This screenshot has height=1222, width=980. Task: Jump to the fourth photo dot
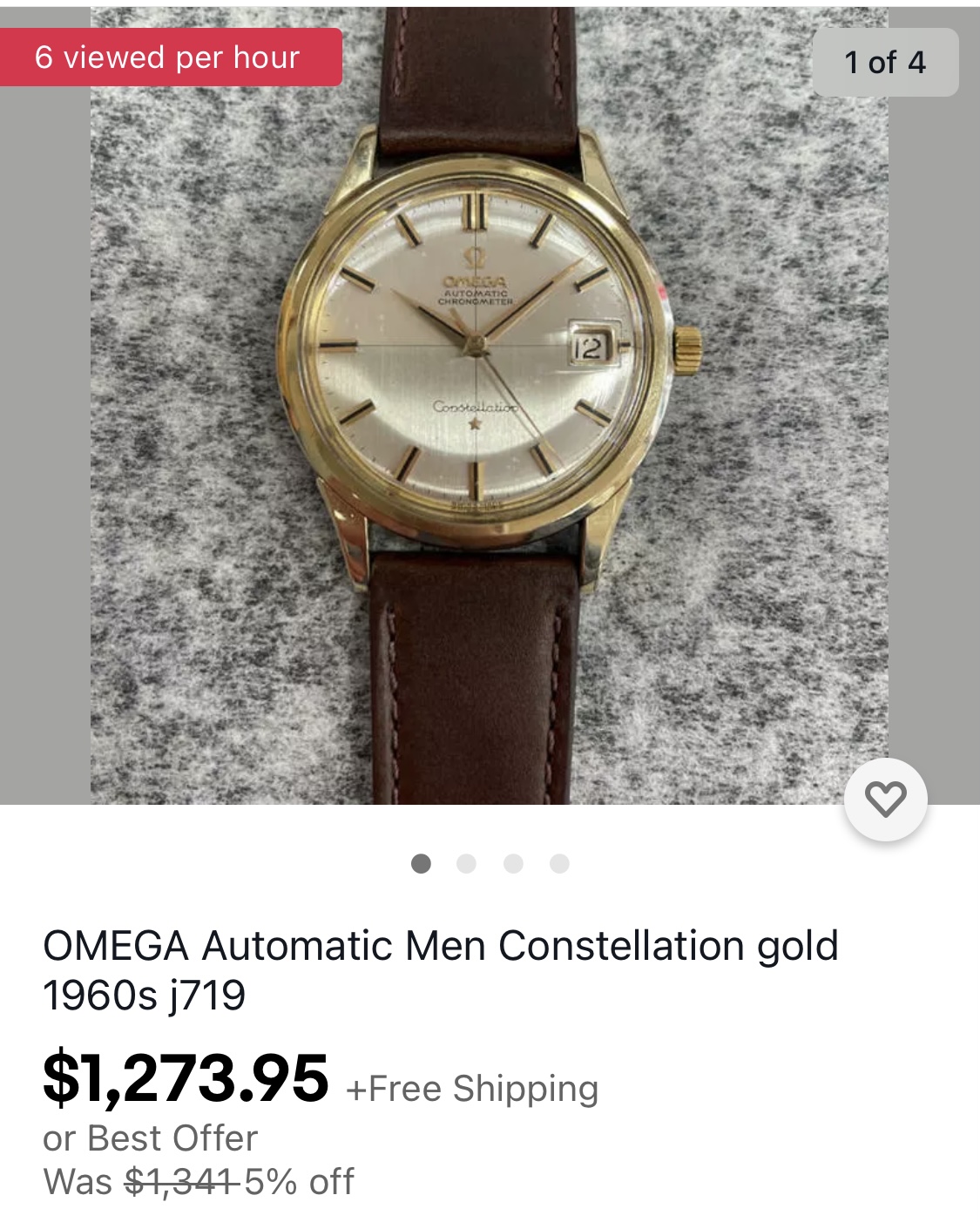(559, 863)
